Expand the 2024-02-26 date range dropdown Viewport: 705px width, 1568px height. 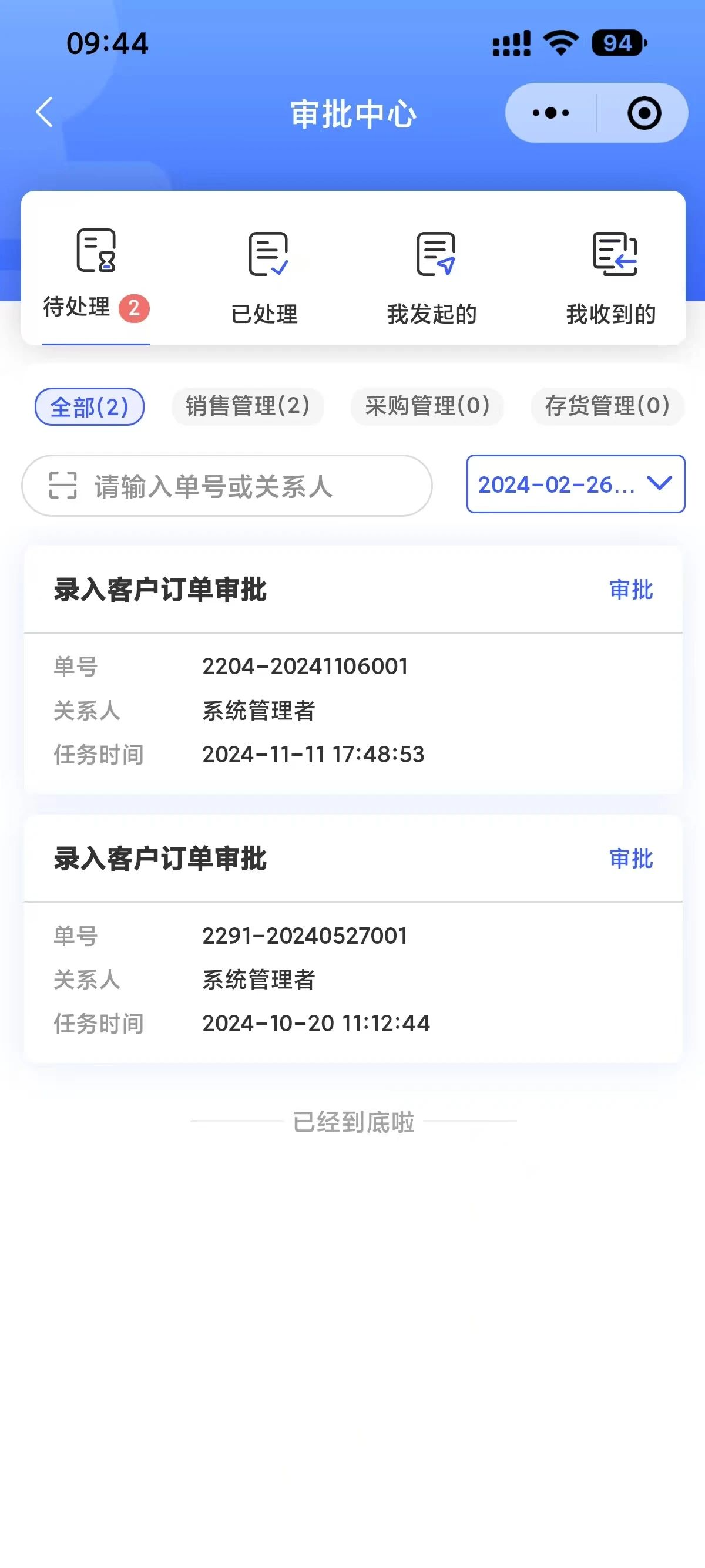pos(576,484)
